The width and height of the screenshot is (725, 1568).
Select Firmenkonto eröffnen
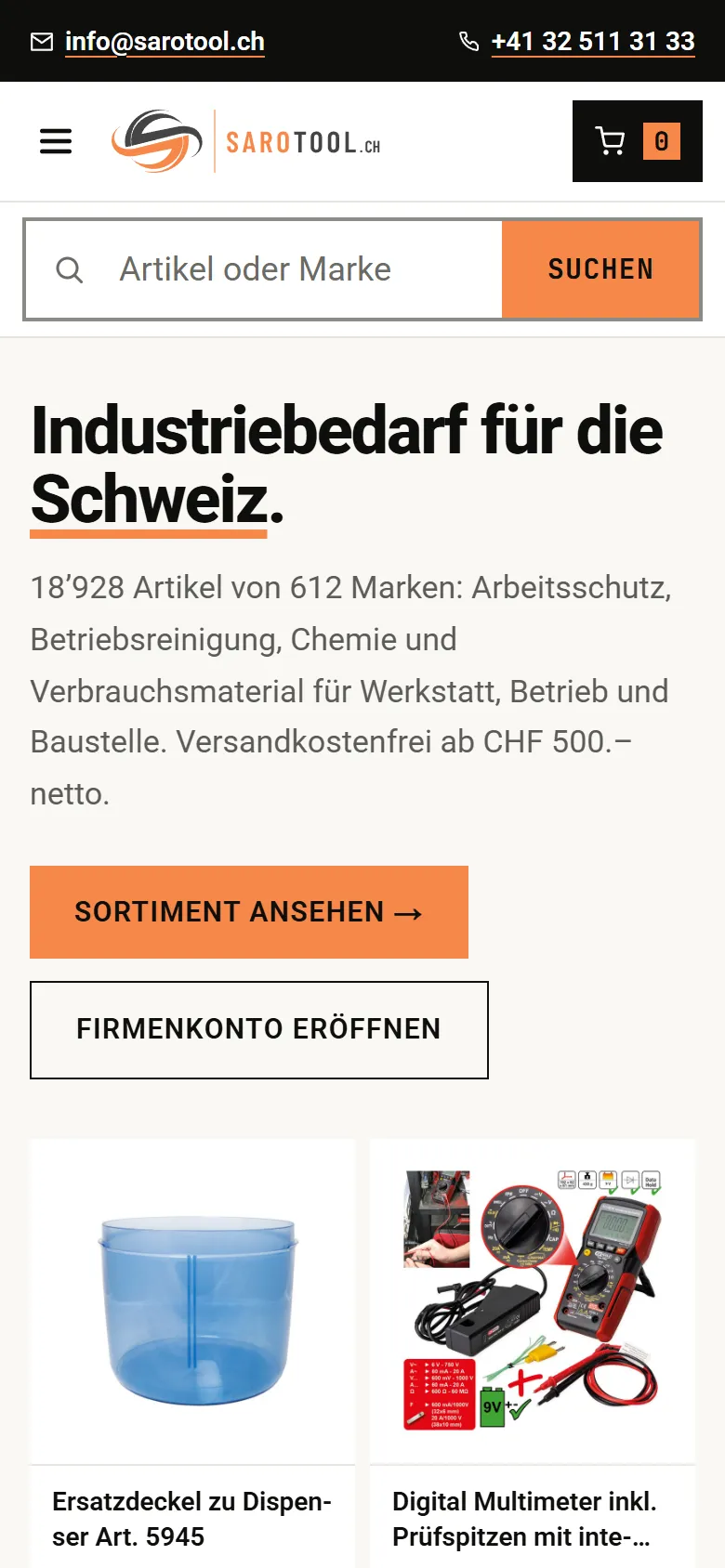click(x=259, y=1029)
